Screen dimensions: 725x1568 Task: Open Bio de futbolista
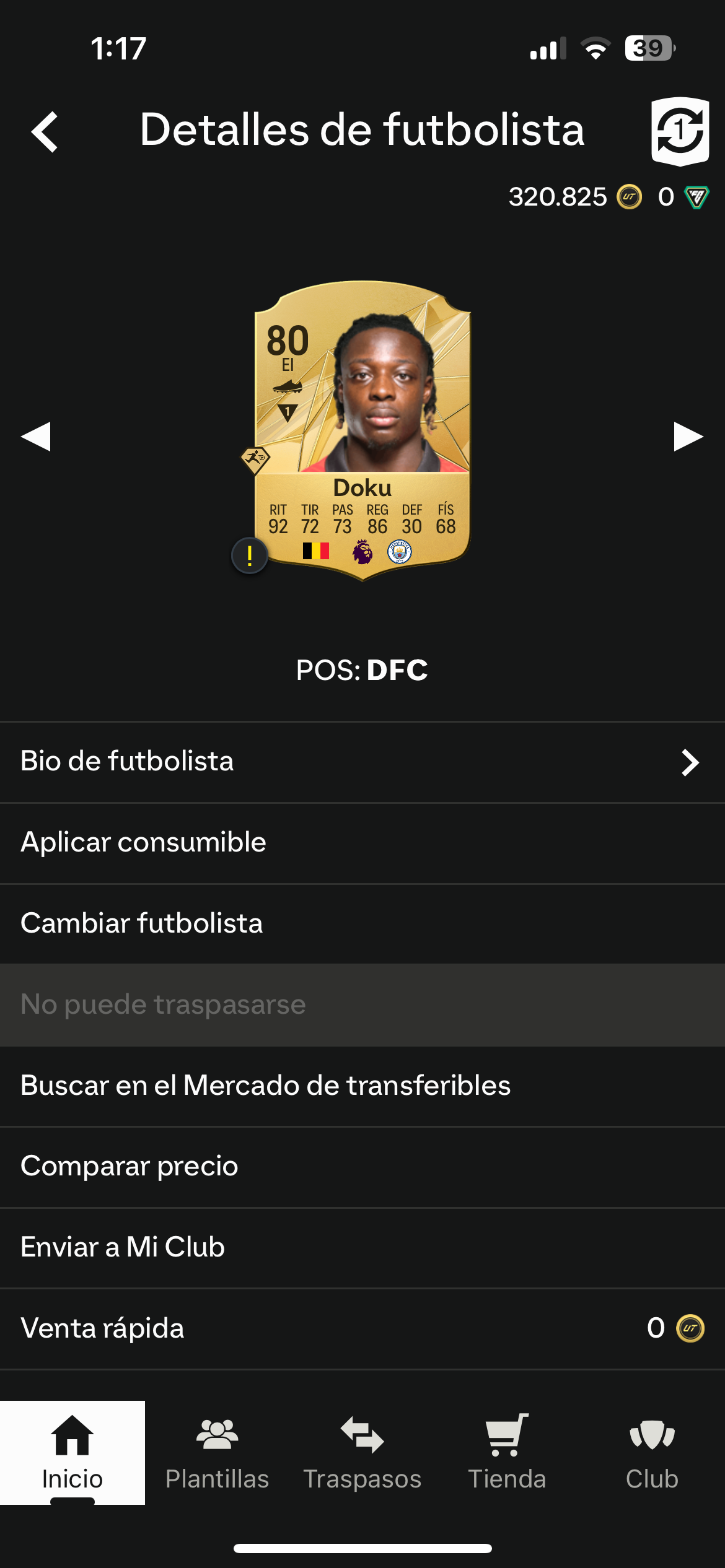point(362,762)
